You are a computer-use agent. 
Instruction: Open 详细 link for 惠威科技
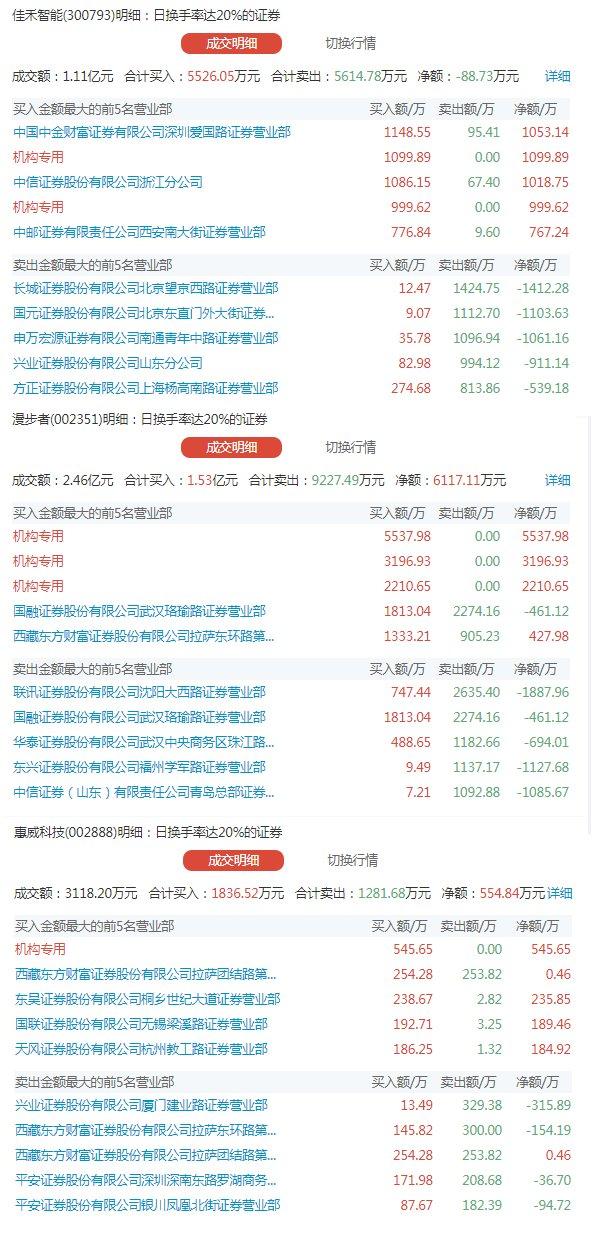coord(560,893)
